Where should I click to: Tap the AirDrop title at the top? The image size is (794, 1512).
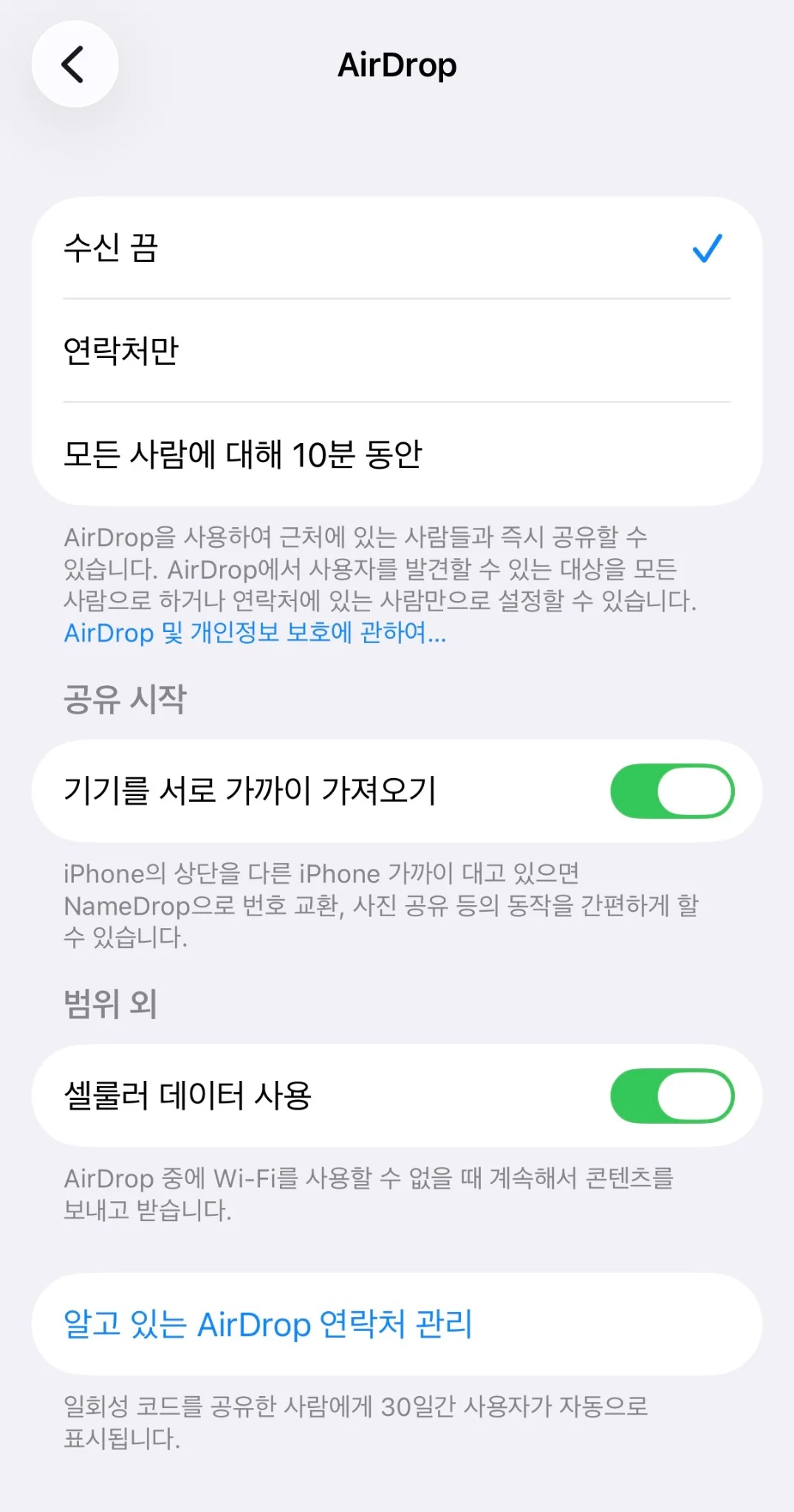(x=397, y=65)
